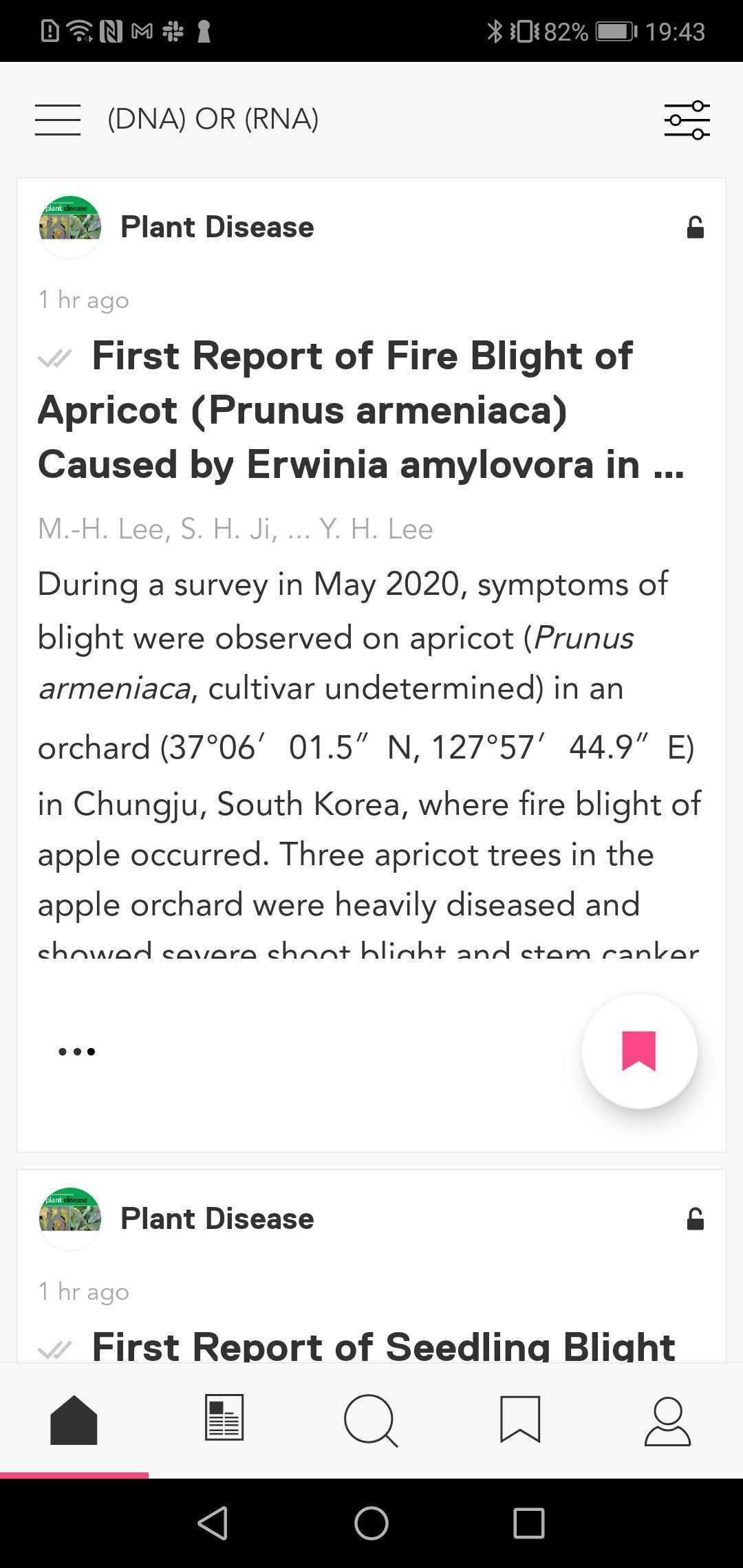Screen dimensions: 743x1568
Task: Open the (DNA) OR (RNA) search query
Action: coord(213,118)
